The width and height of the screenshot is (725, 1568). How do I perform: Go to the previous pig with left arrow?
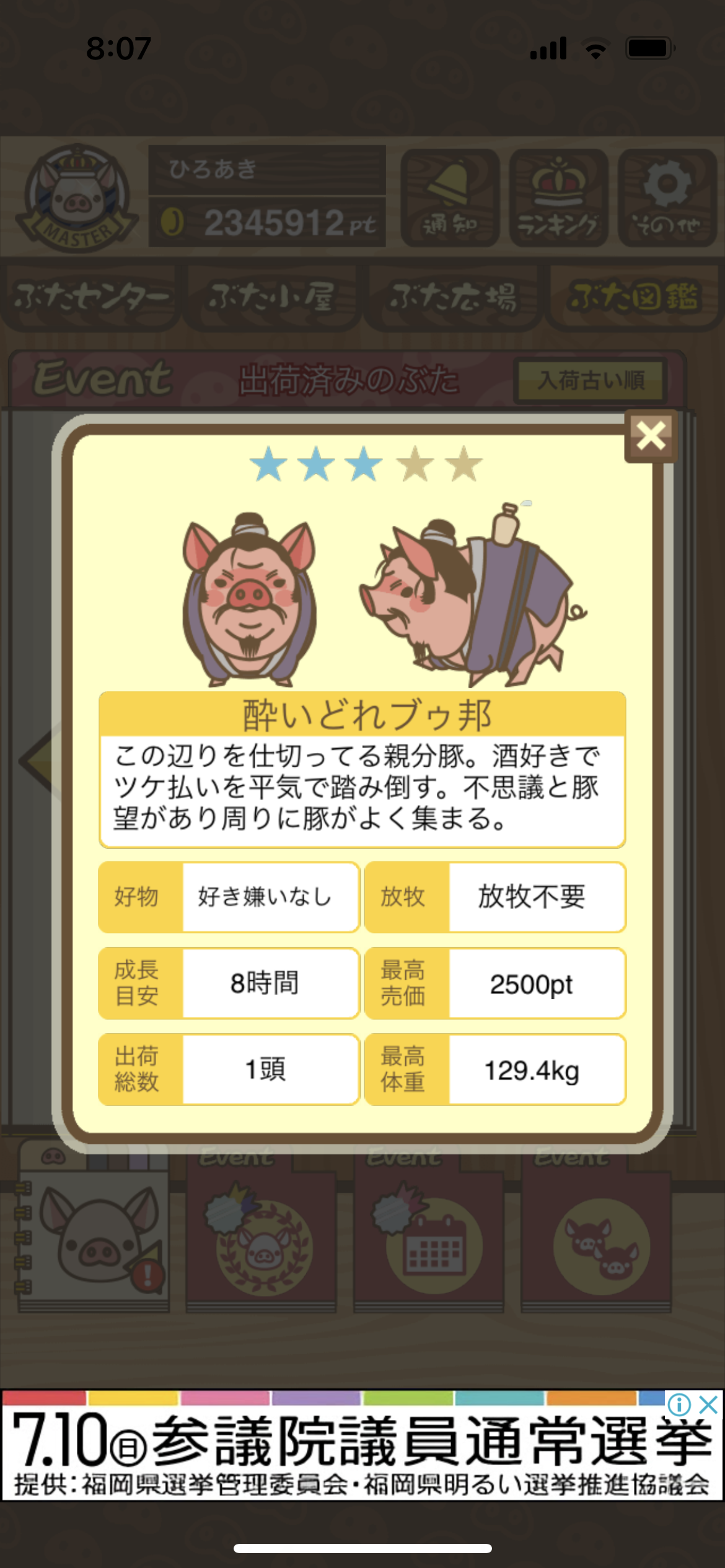tap(38, 761)
